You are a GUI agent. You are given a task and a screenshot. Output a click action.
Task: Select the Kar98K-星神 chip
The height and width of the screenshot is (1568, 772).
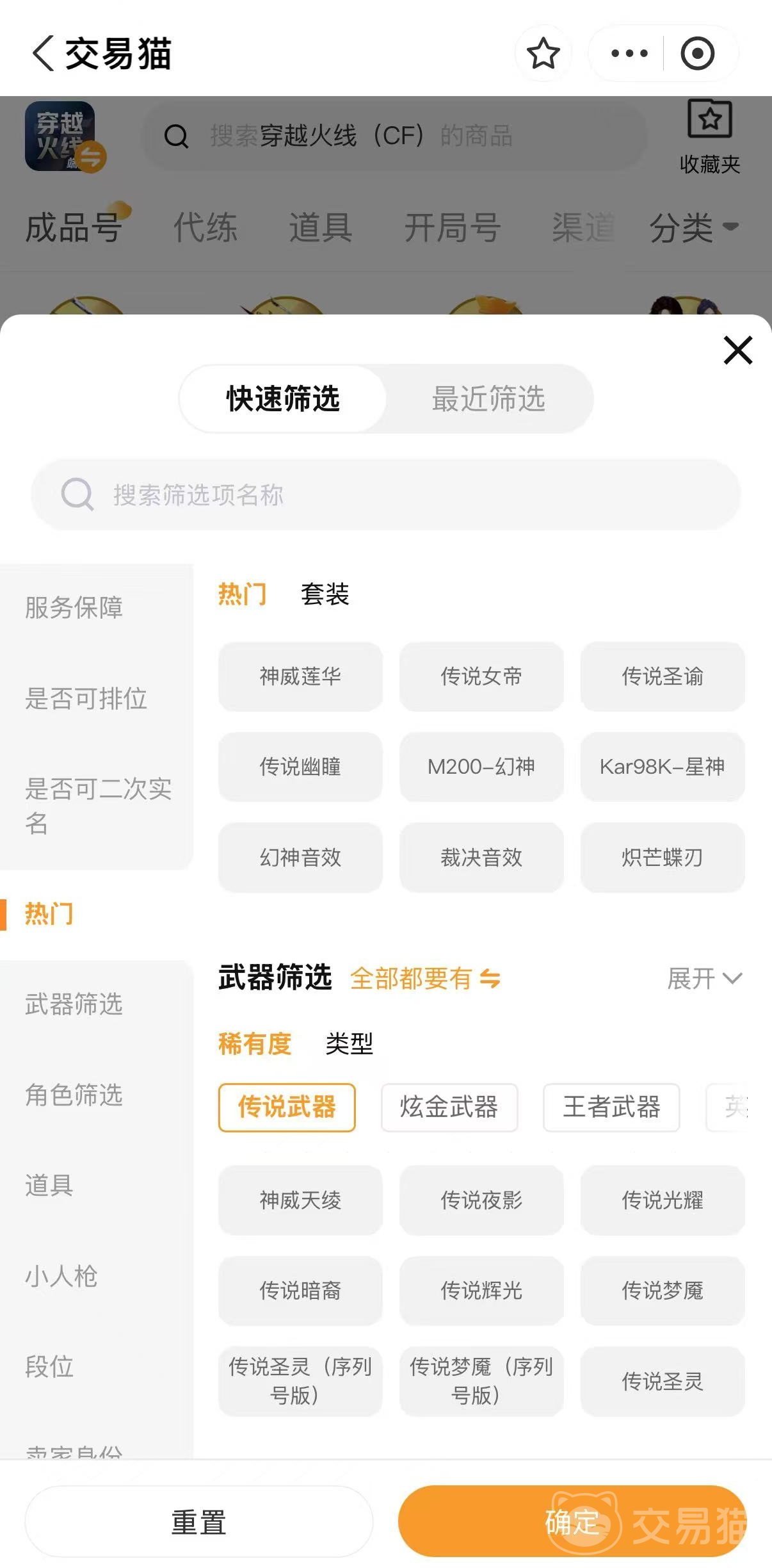pyautogui.click(x=663, y=767)
